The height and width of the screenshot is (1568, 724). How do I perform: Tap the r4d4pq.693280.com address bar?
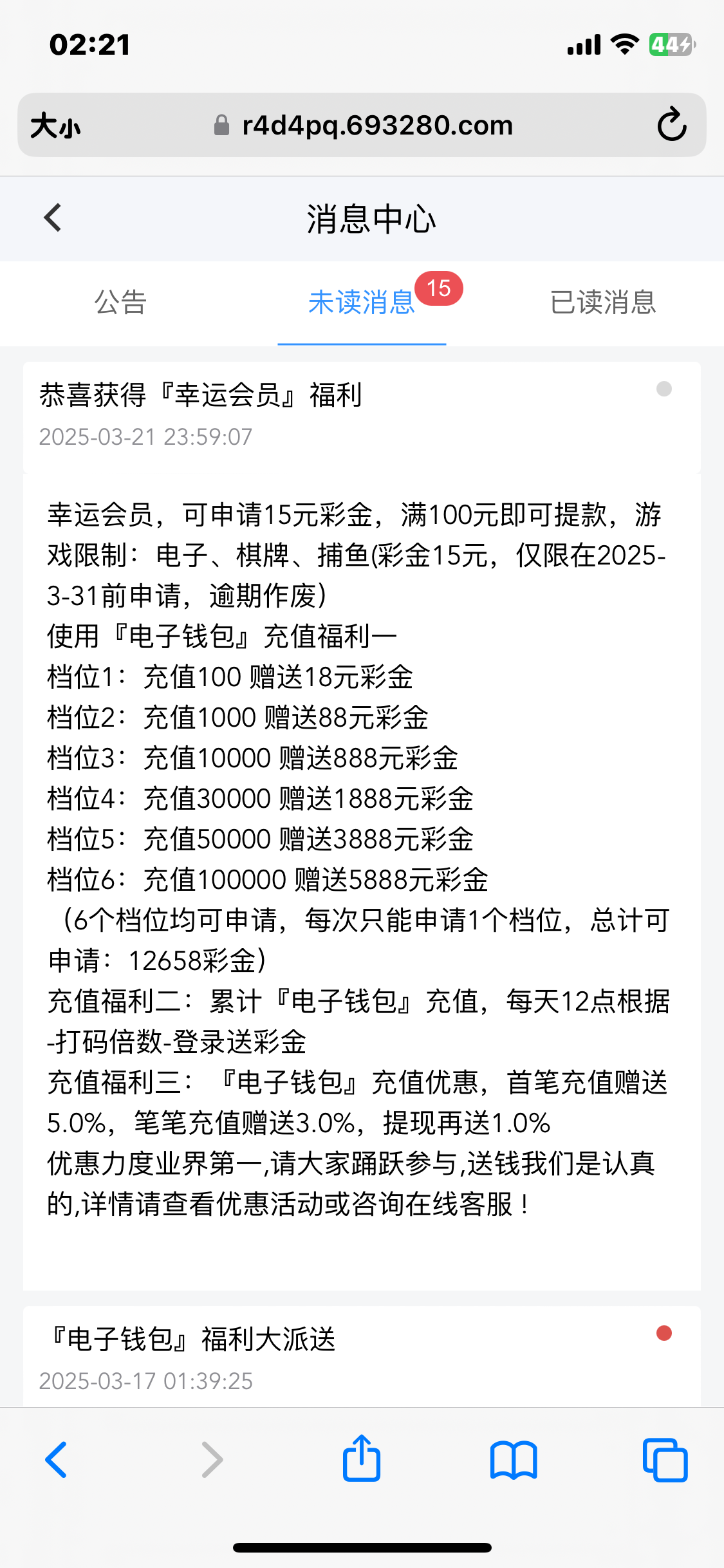[x=364, y=126]
